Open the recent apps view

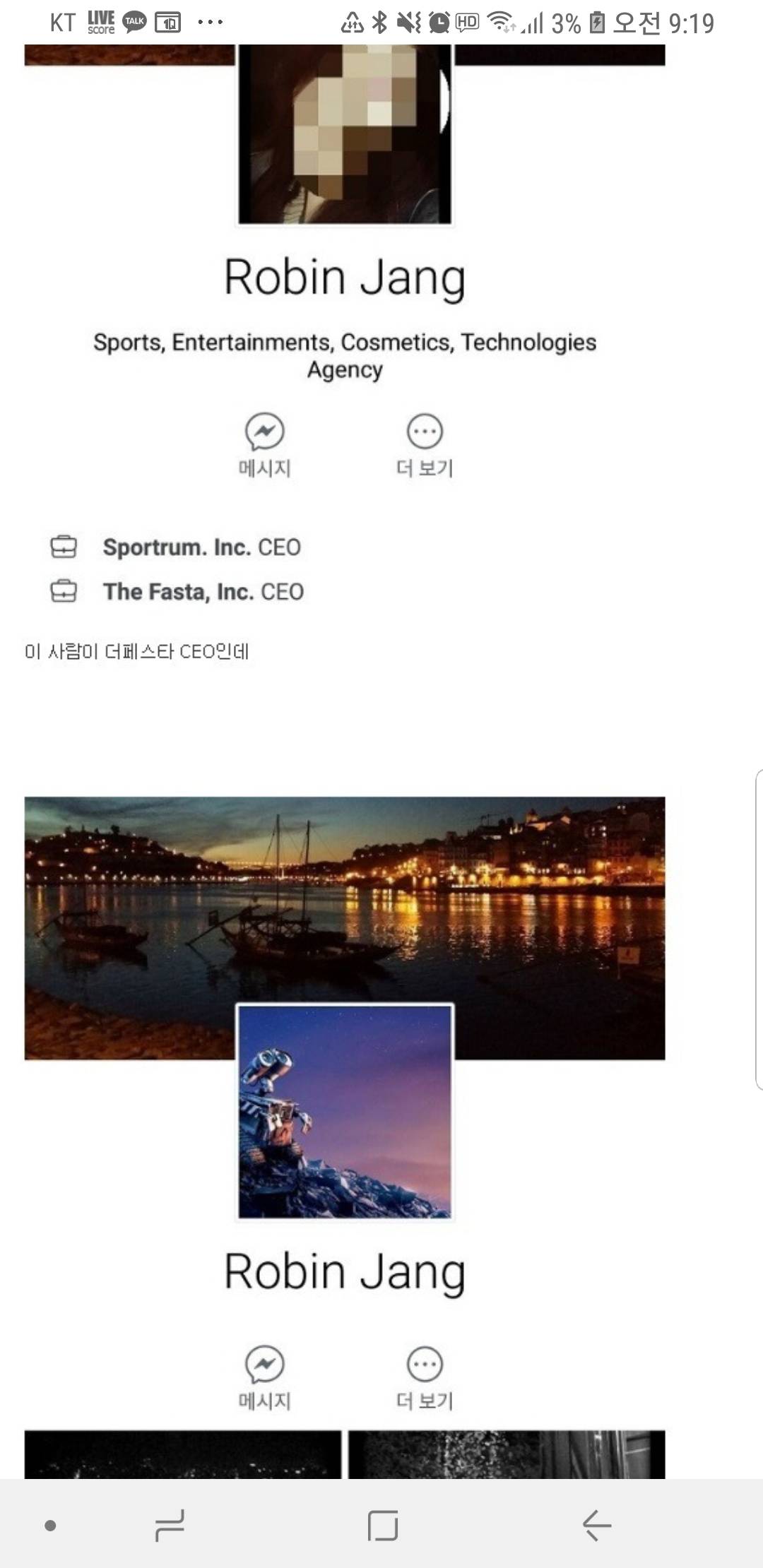[x=170, y=1526]
